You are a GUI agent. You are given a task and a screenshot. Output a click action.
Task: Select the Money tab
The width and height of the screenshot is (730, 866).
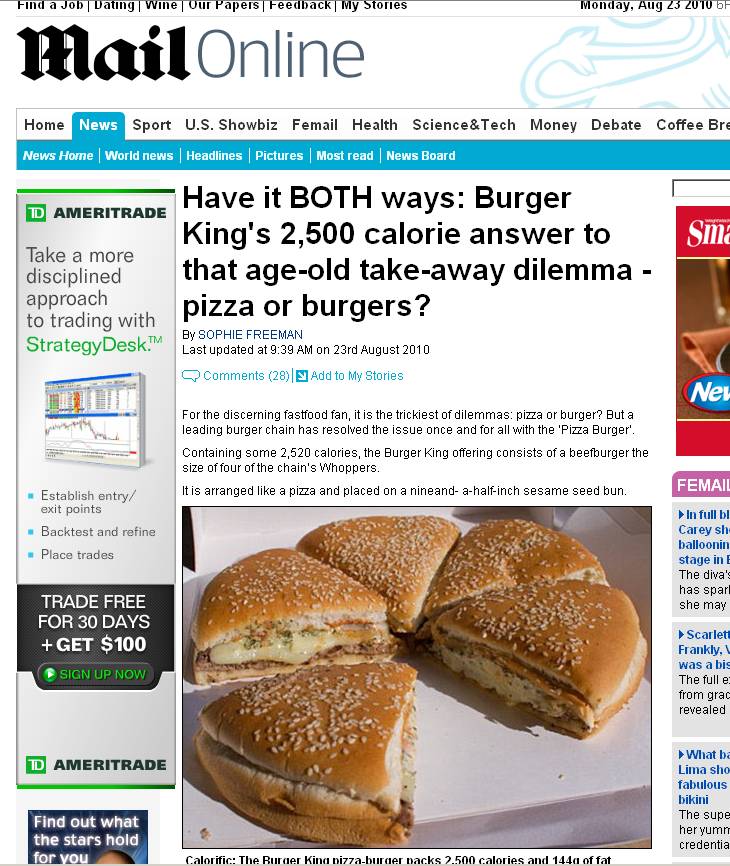[x=553, y=125]
